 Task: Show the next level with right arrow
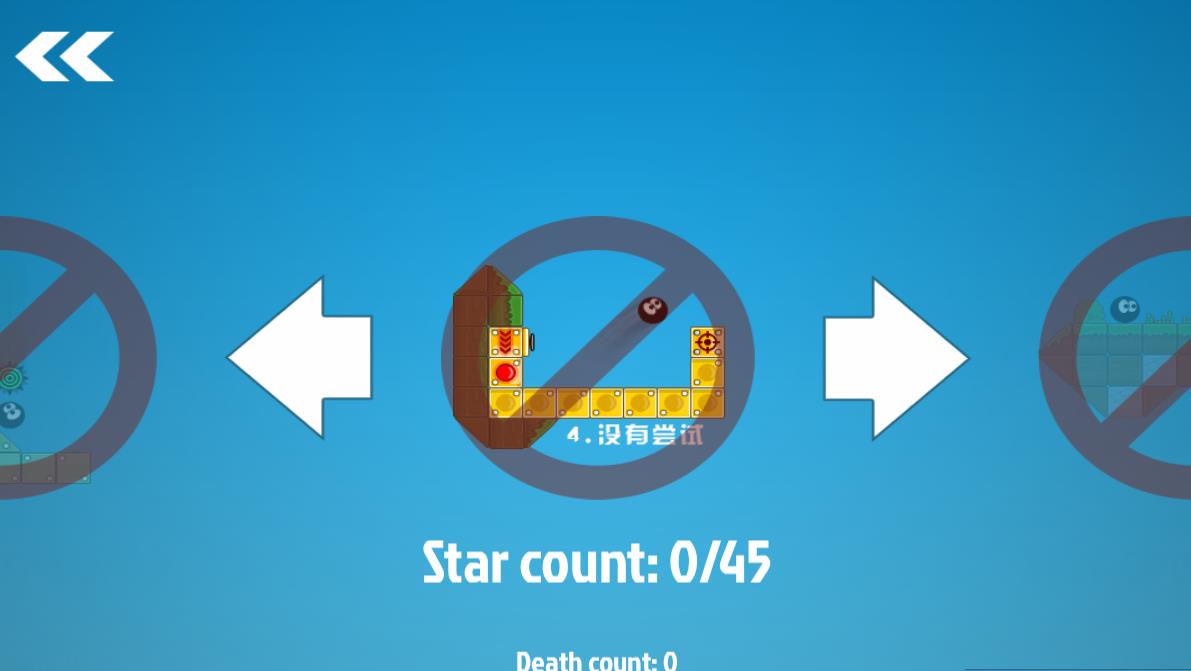896,358
